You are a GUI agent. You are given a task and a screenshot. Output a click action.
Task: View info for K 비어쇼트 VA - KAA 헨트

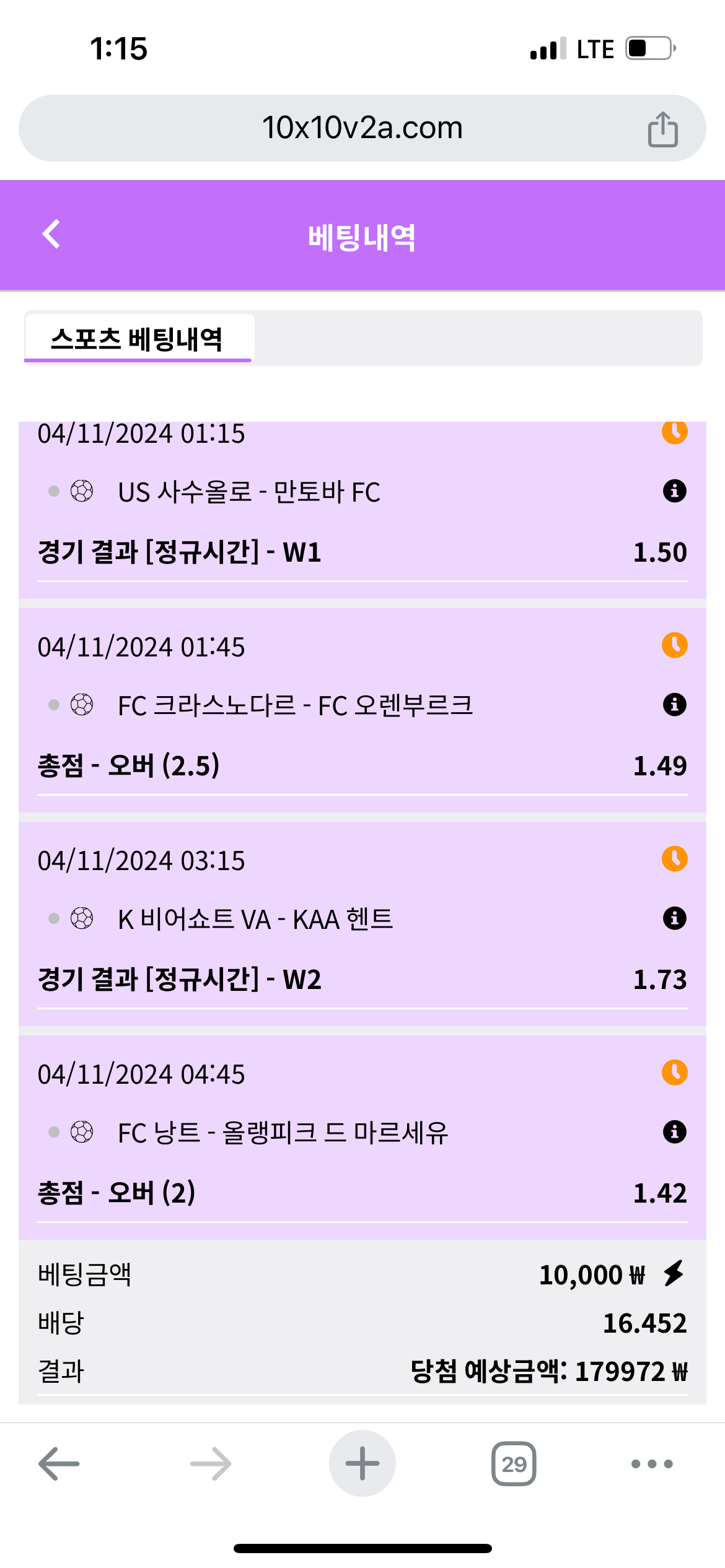674,918
